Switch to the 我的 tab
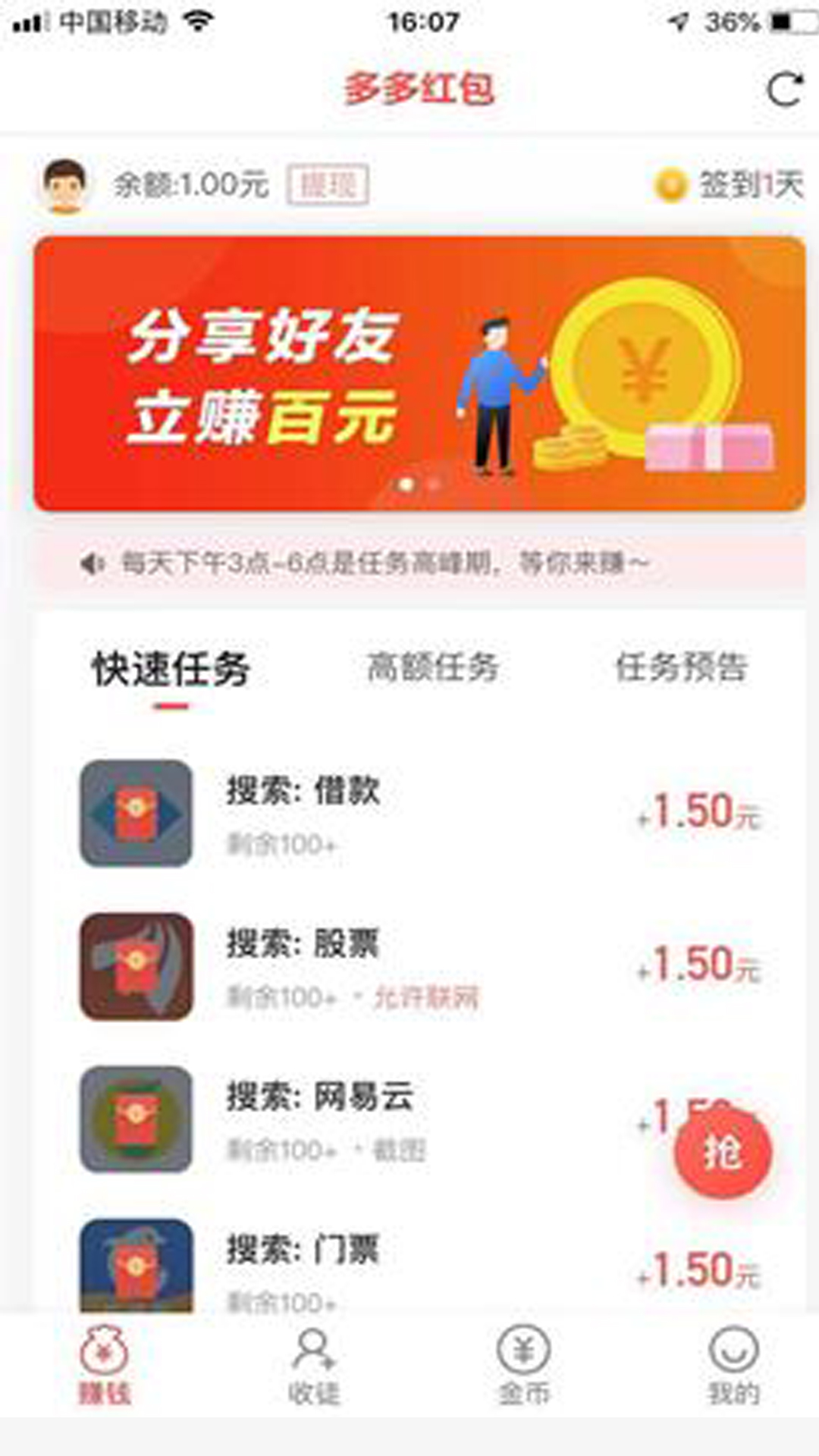 click(733, 1367)
